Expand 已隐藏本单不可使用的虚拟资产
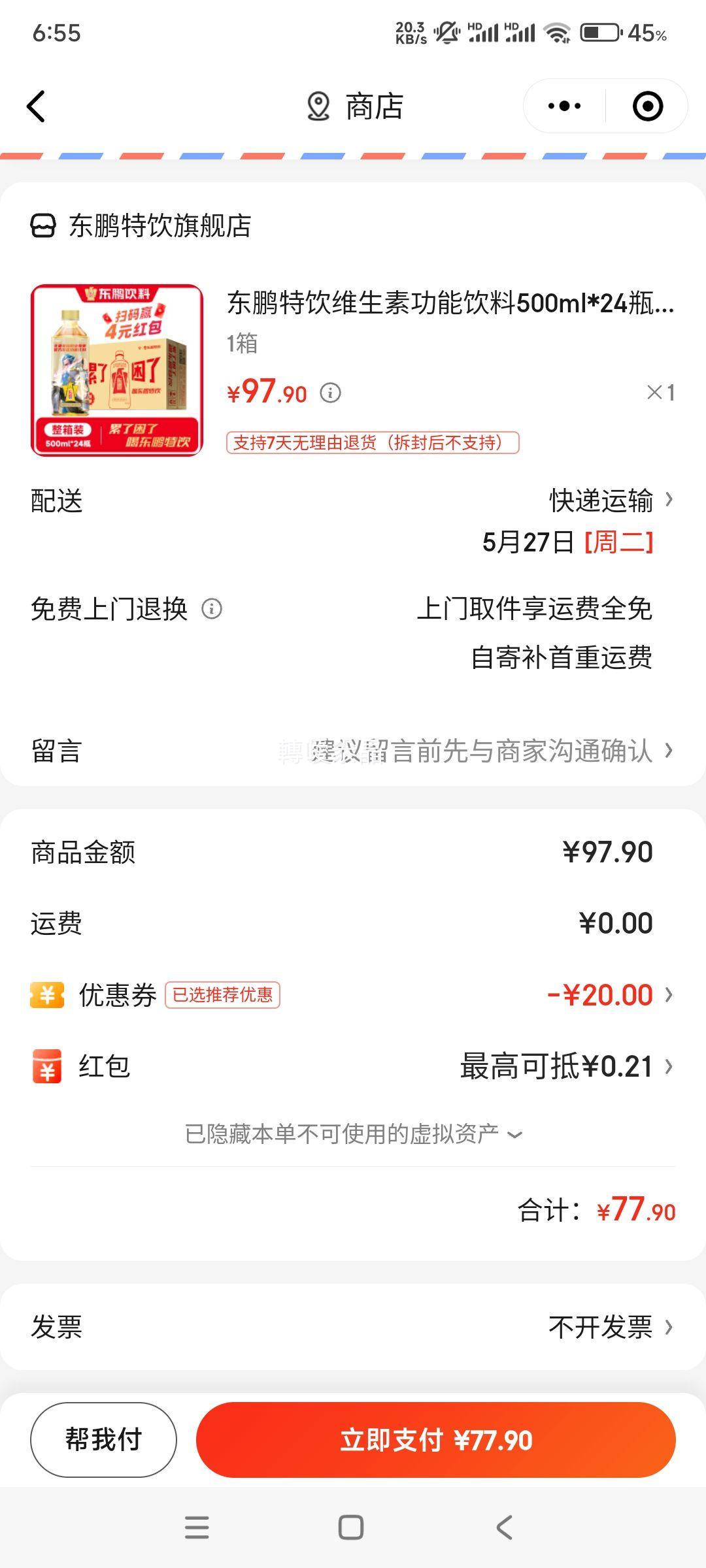The image size is (706, 1568). pos(353,1134)
